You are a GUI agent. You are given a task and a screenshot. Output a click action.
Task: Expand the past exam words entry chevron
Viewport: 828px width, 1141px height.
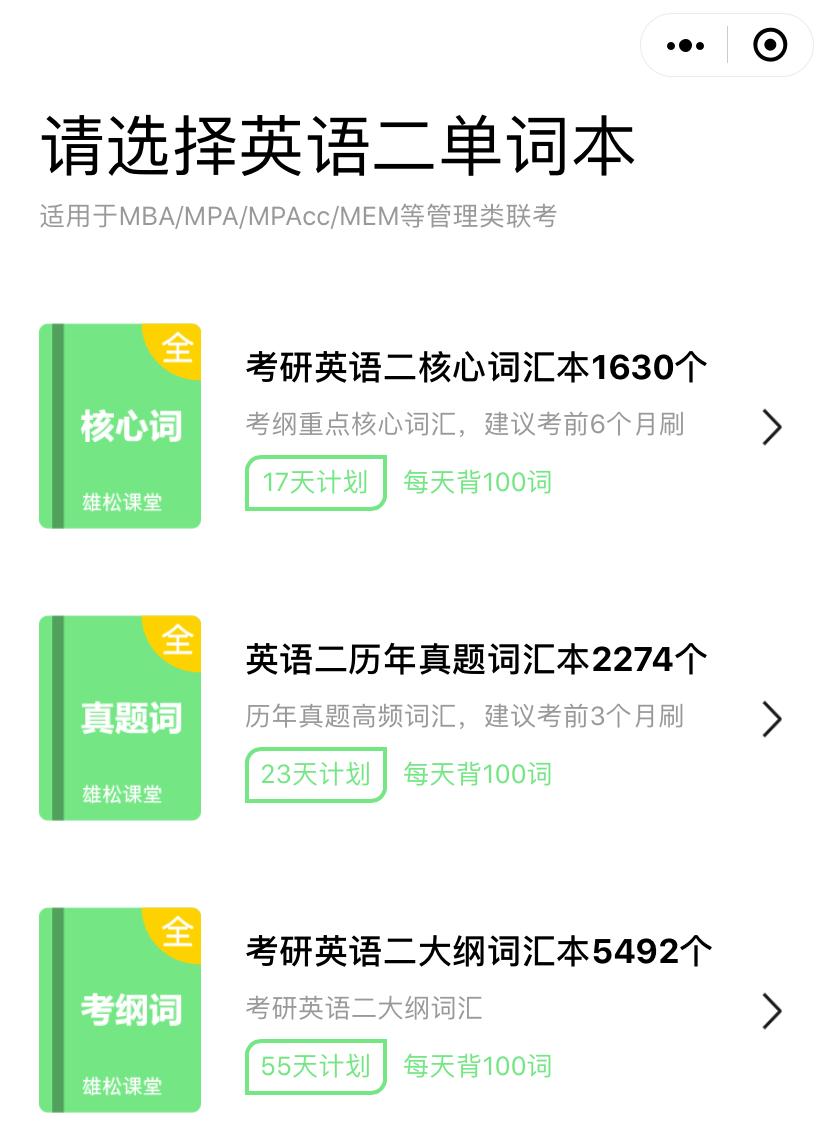click(x=771, y=719)
